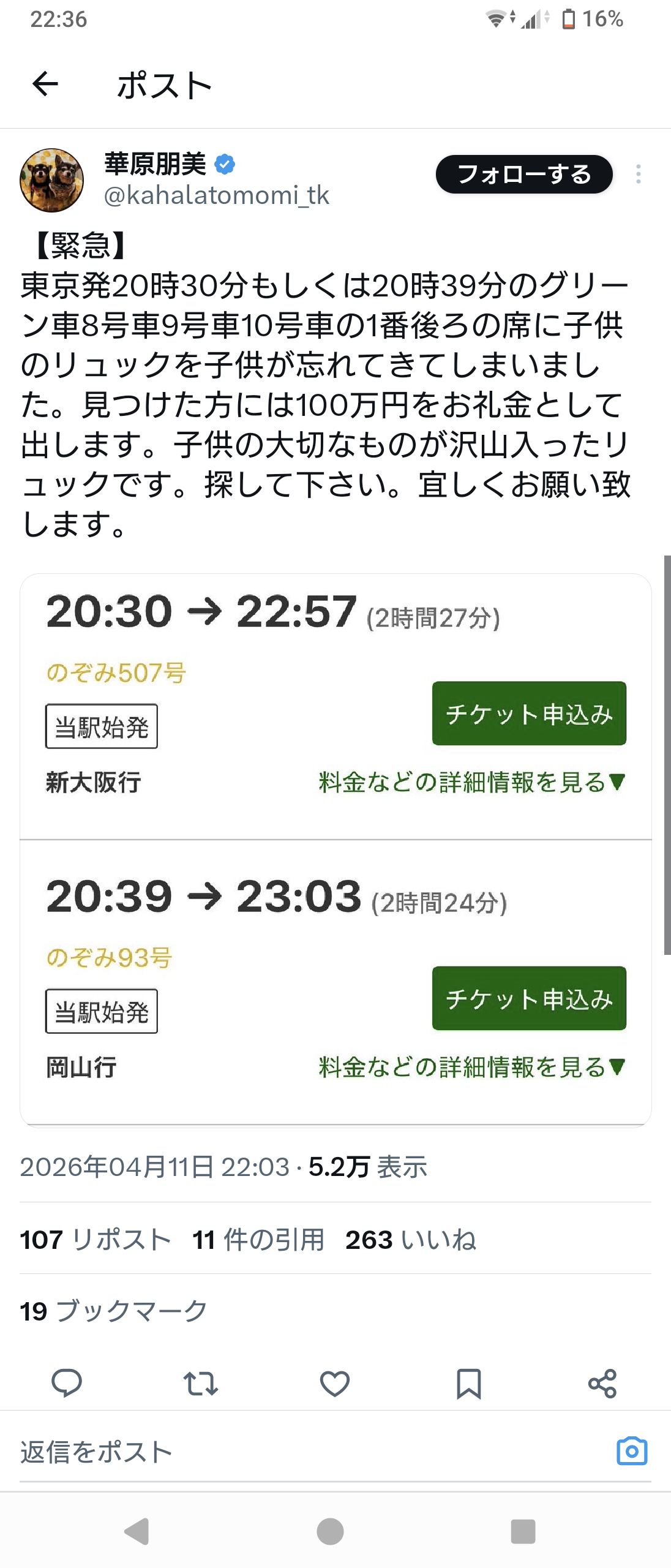Viewport: 671px width, 1568px height.
Task: Bookmark this post
Action: click(469, 1383)
